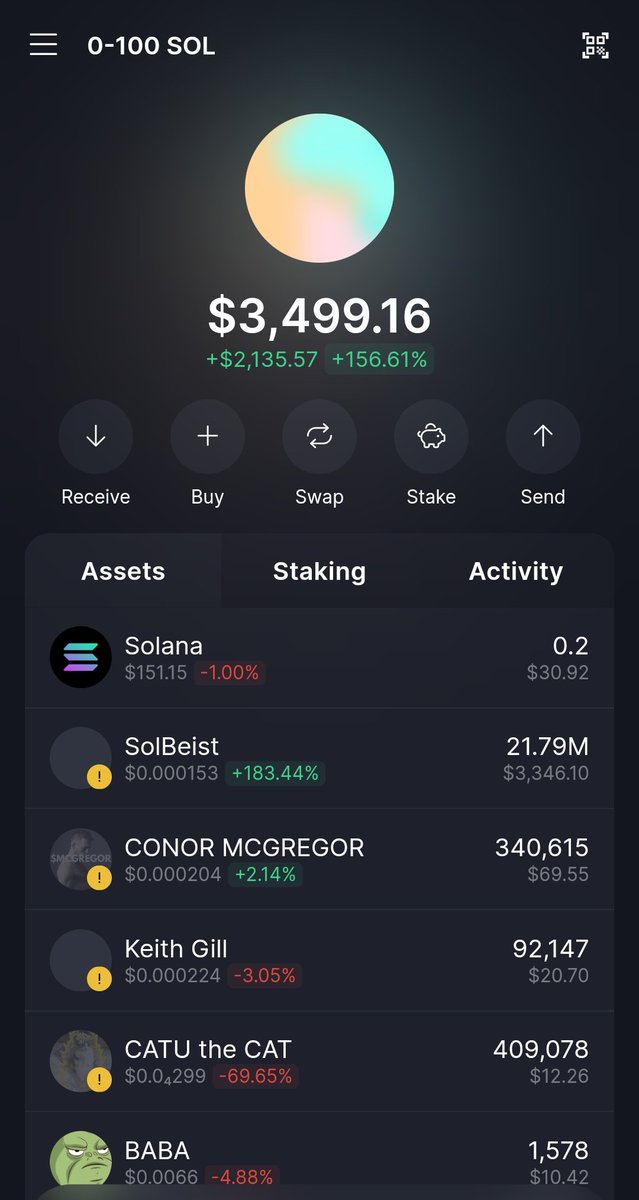
Task: Open the Solana asset row
Action: (x=319, y=658)
